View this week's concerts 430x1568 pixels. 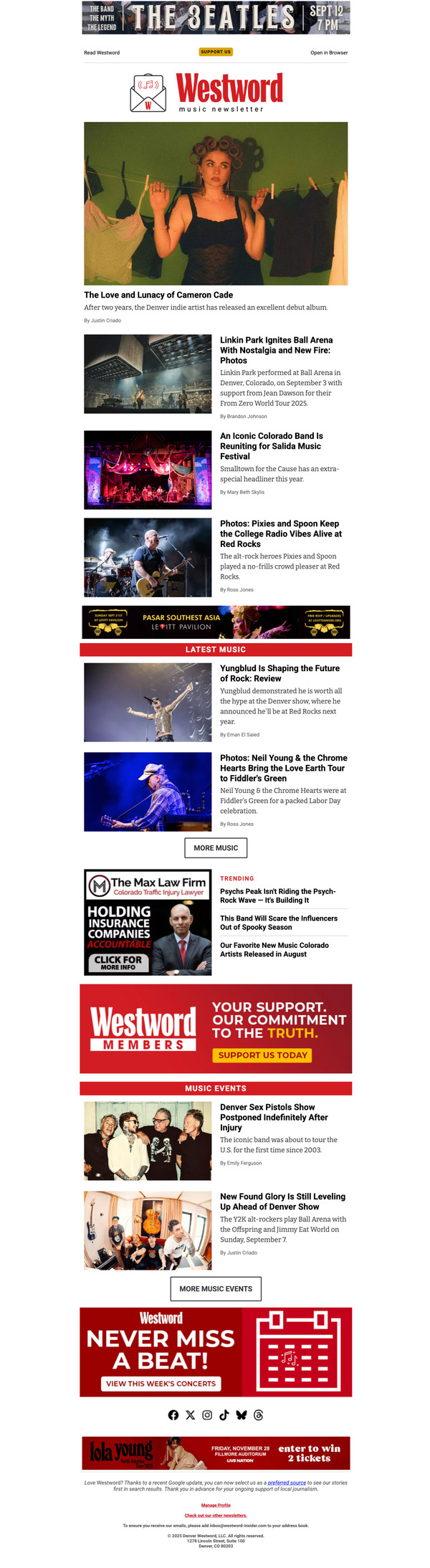(x=161, y=1383)
